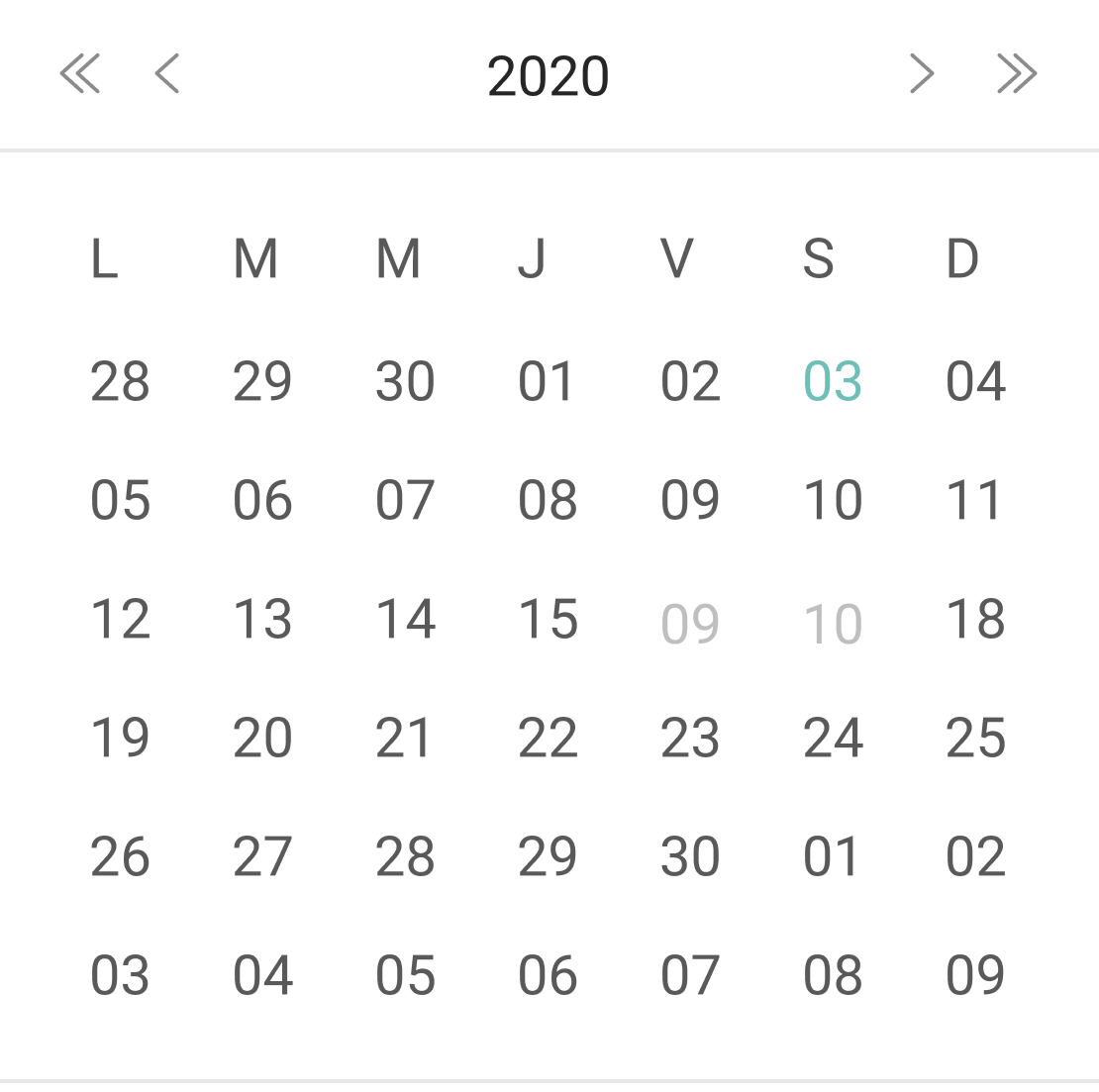Select date 24 on Saturday
The image size is (1099, 1092).
pyautogui.click(x=833, y=739)
